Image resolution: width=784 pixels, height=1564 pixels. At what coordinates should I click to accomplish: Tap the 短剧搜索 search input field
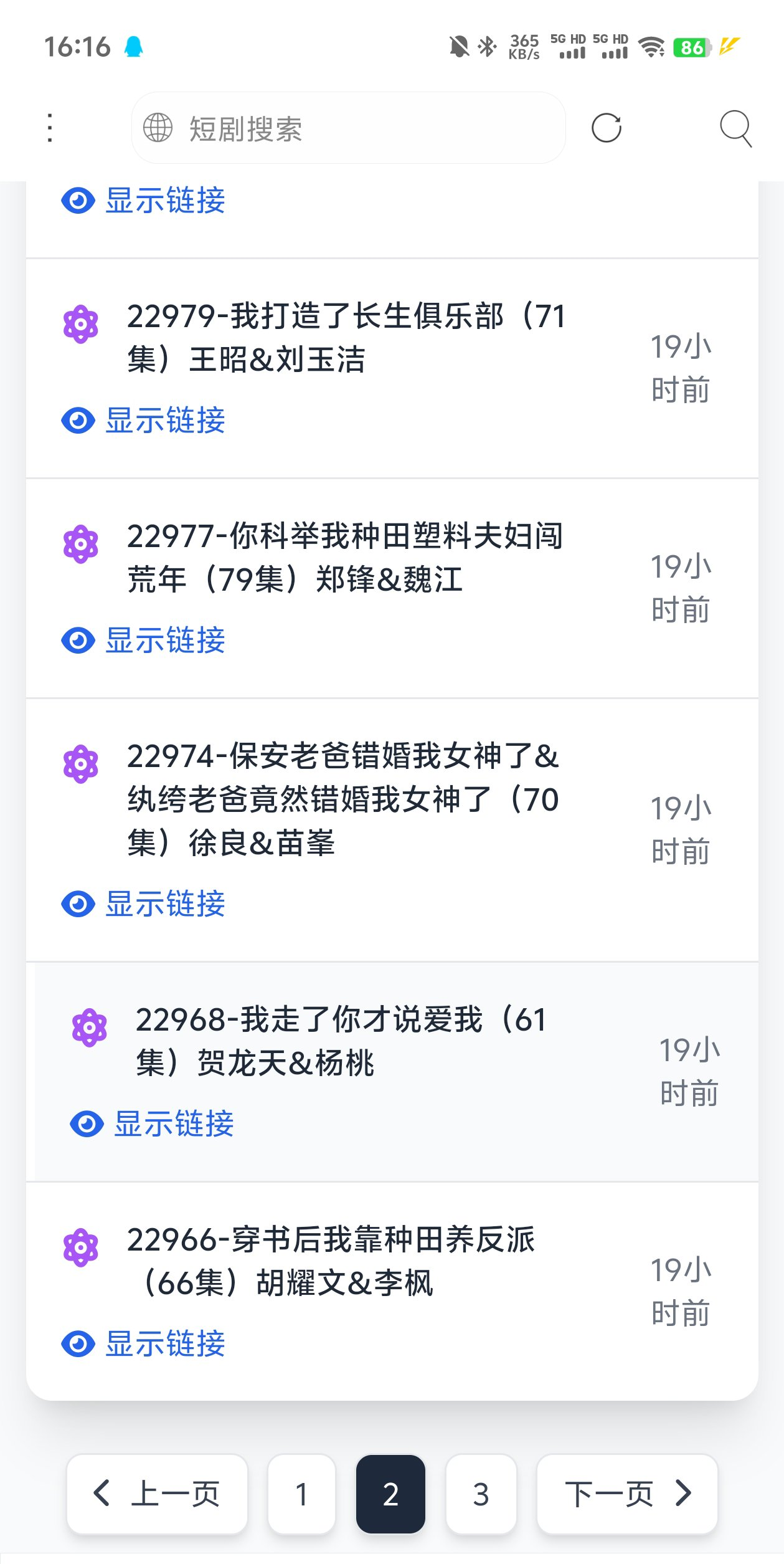349,128
